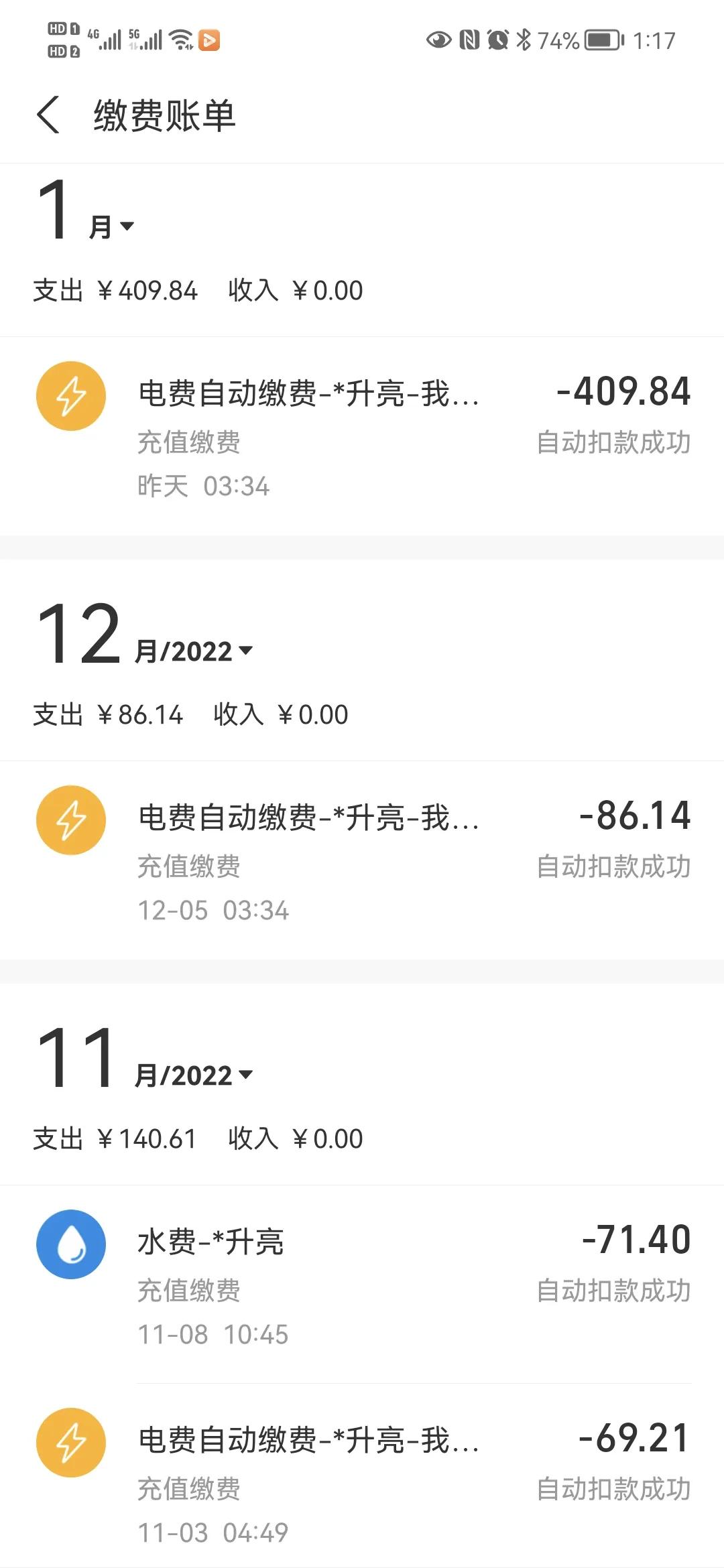
Task: Click the lightning icon for the December 电费自动缴费 entry
Action: click(70, 820)
